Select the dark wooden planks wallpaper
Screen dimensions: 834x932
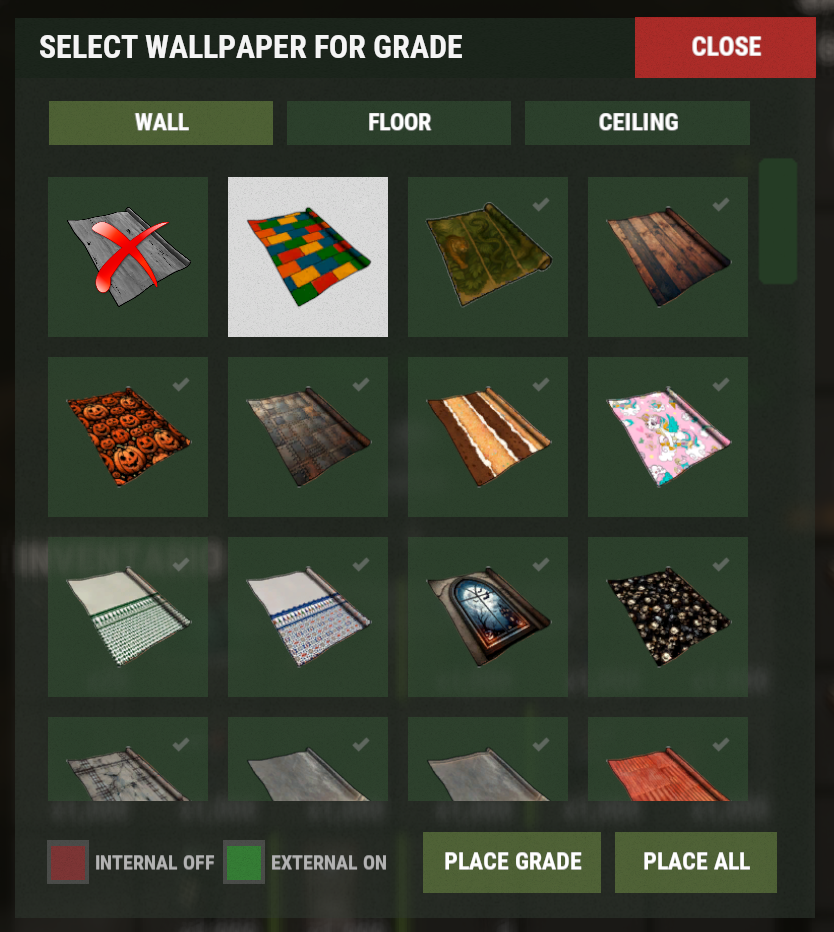668,257
